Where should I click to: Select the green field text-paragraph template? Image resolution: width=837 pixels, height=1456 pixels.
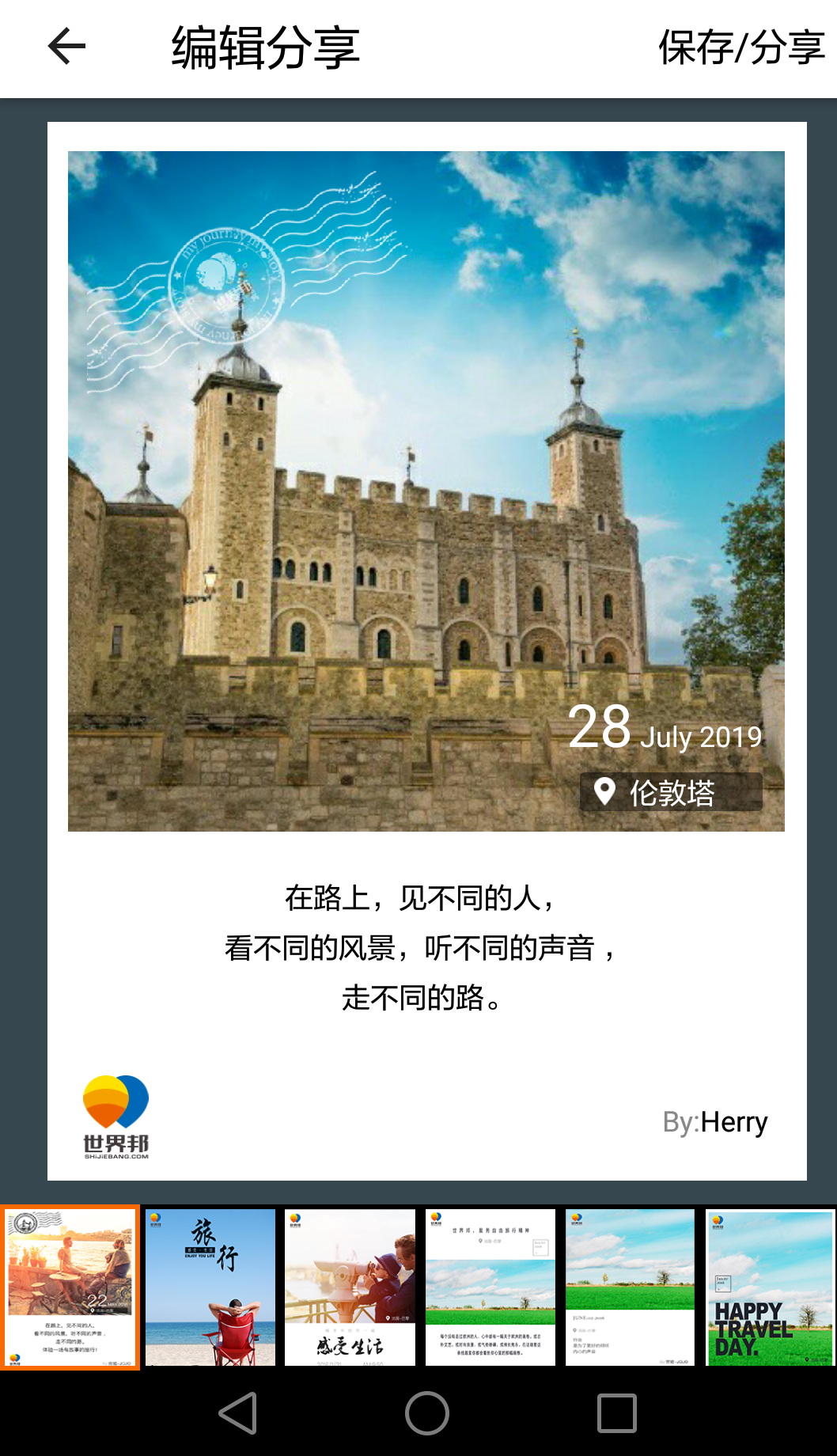tap(490, 1287)
